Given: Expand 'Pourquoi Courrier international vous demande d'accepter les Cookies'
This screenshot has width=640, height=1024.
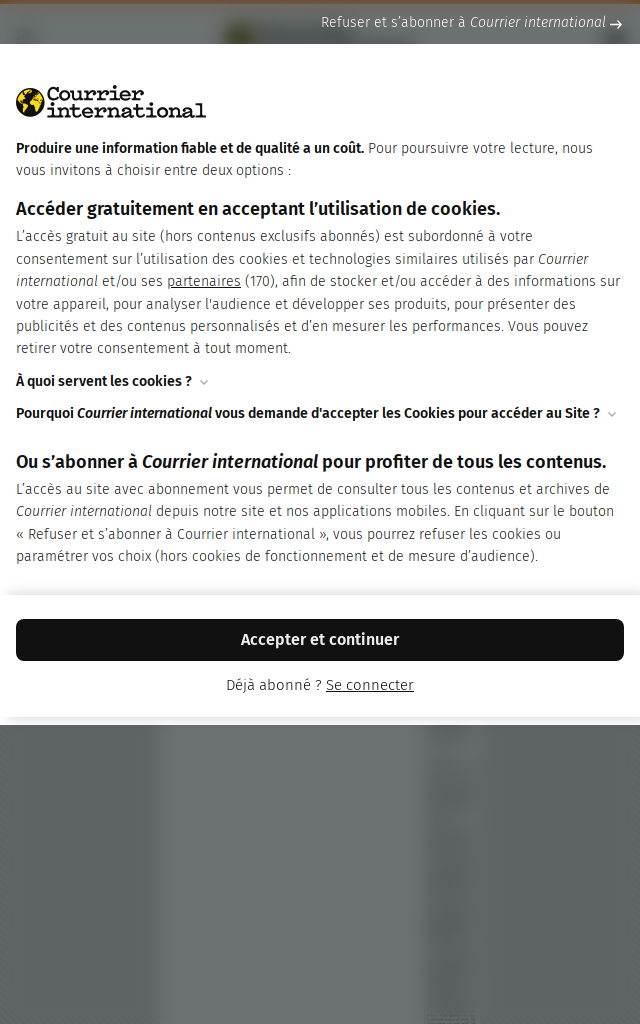Looking at the screenshot, I should (315, 413).
